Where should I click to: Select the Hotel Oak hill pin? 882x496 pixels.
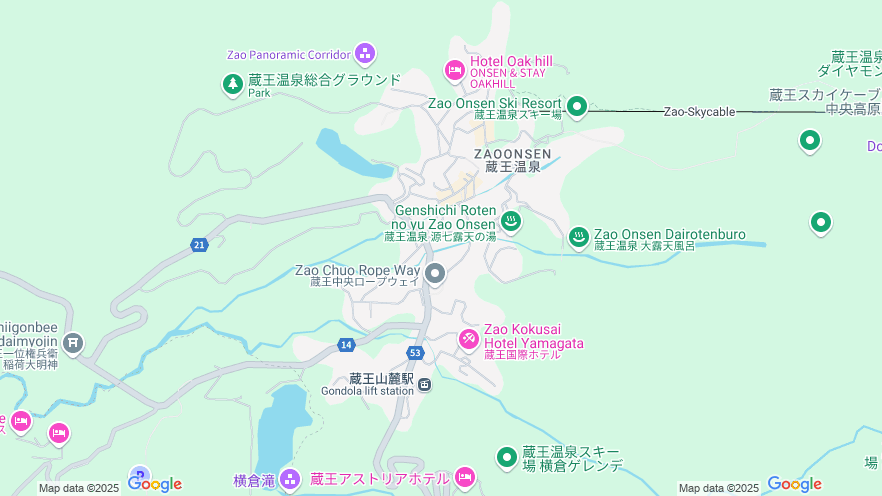pos(453,70)
